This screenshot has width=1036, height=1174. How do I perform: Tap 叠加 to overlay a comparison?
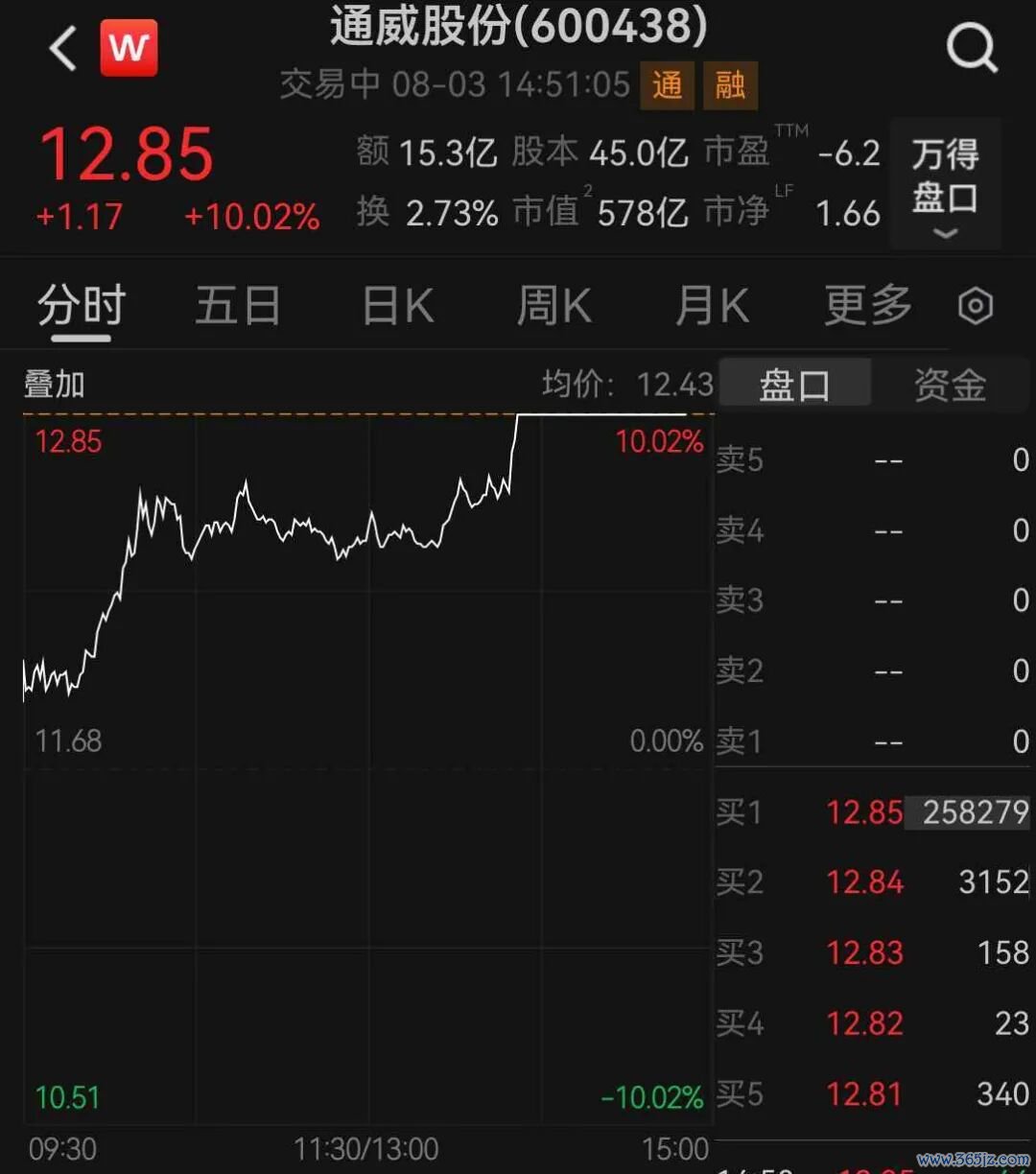[x=55, y=385]
